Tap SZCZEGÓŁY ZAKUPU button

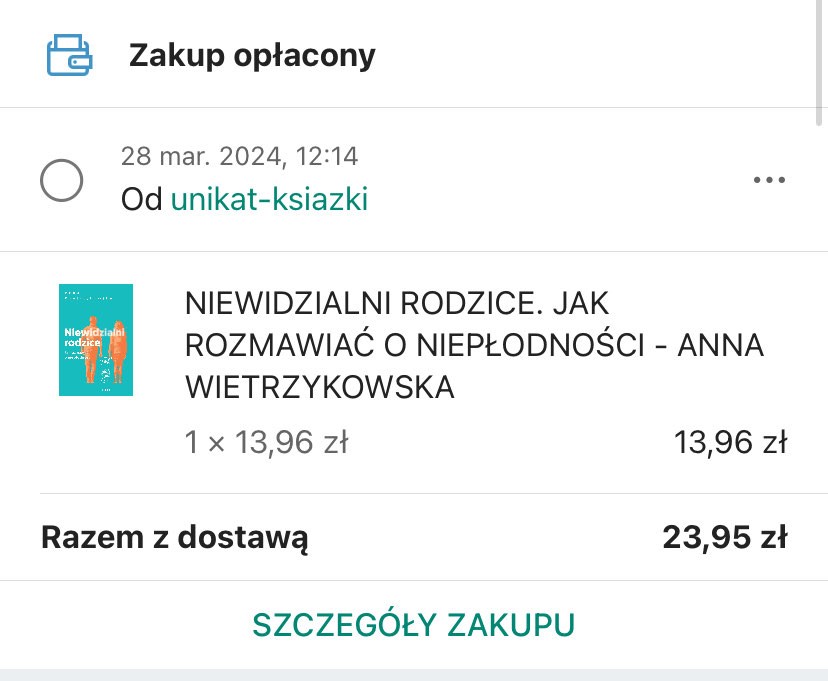413,624
